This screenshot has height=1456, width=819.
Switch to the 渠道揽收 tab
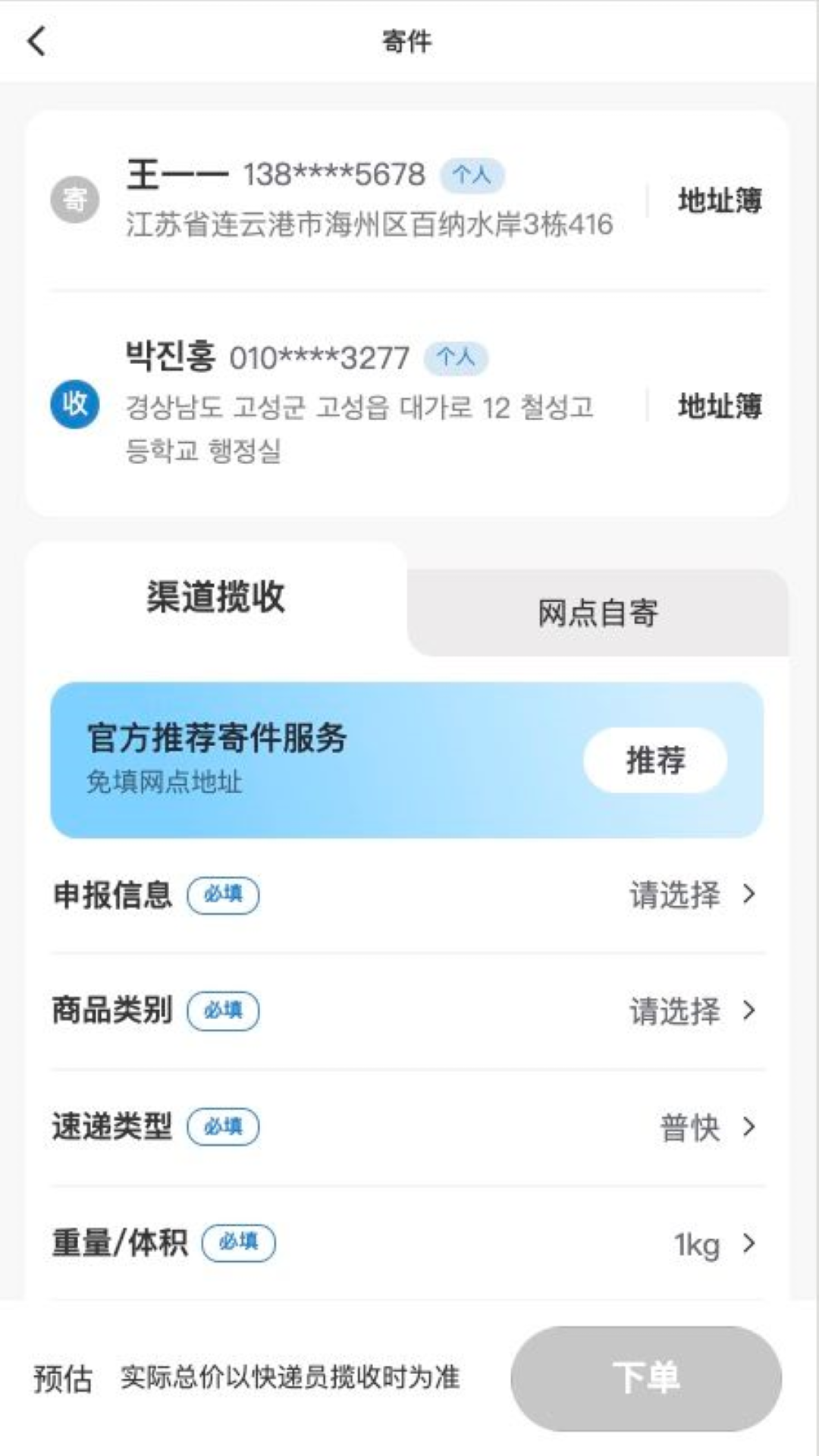pyautogui.click(x=215, y=597)
